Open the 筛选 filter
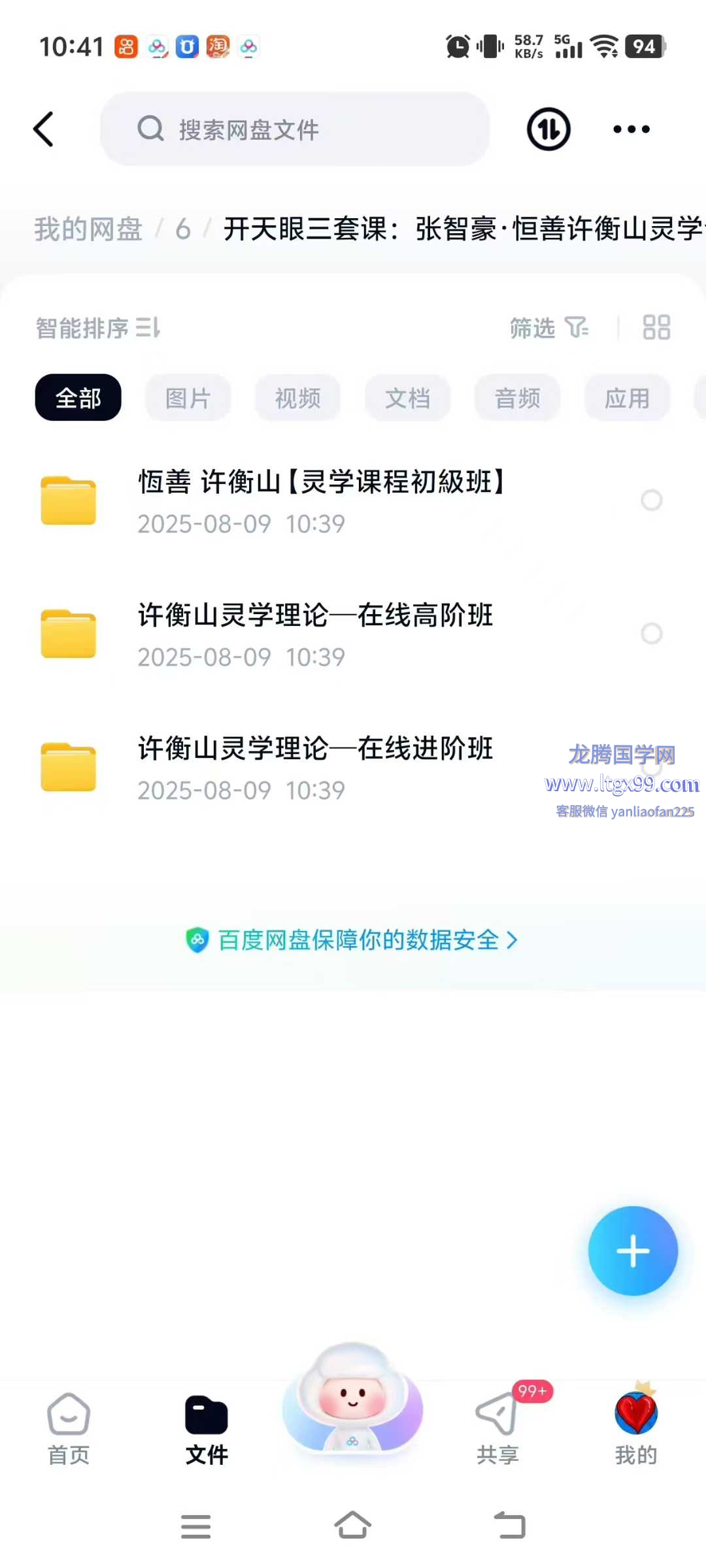The height and width of the screenshot is (1568, 706). click(549, 327)
